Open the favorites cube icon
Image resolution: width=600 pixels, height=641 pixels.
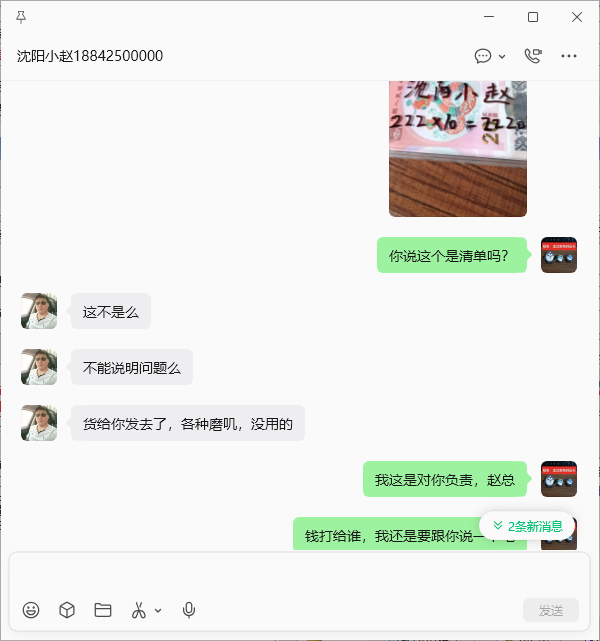pyautogui.click(x=67, y=610)
